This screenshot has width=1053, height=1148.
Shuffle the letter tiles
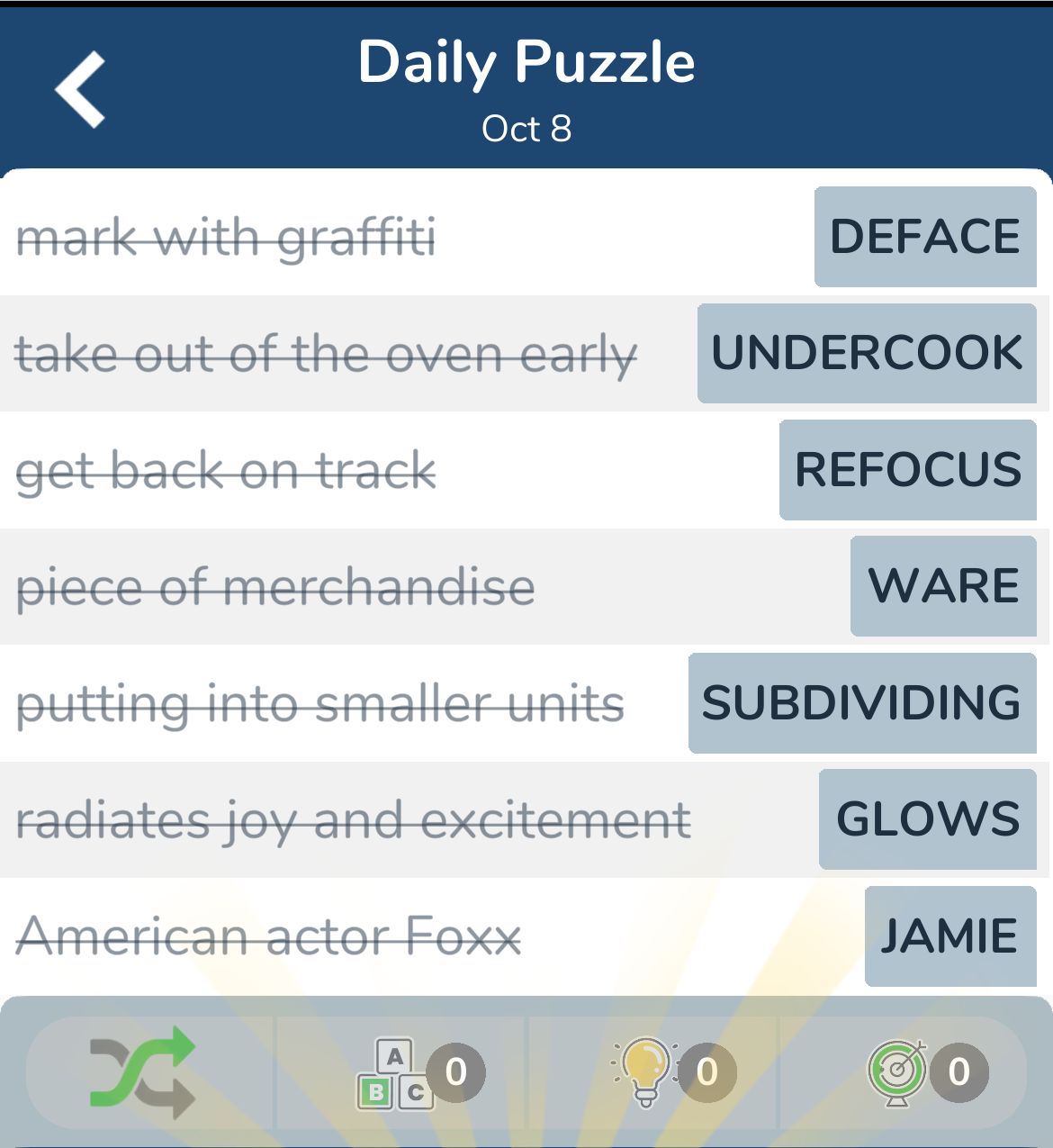[x=144, y=1071]
